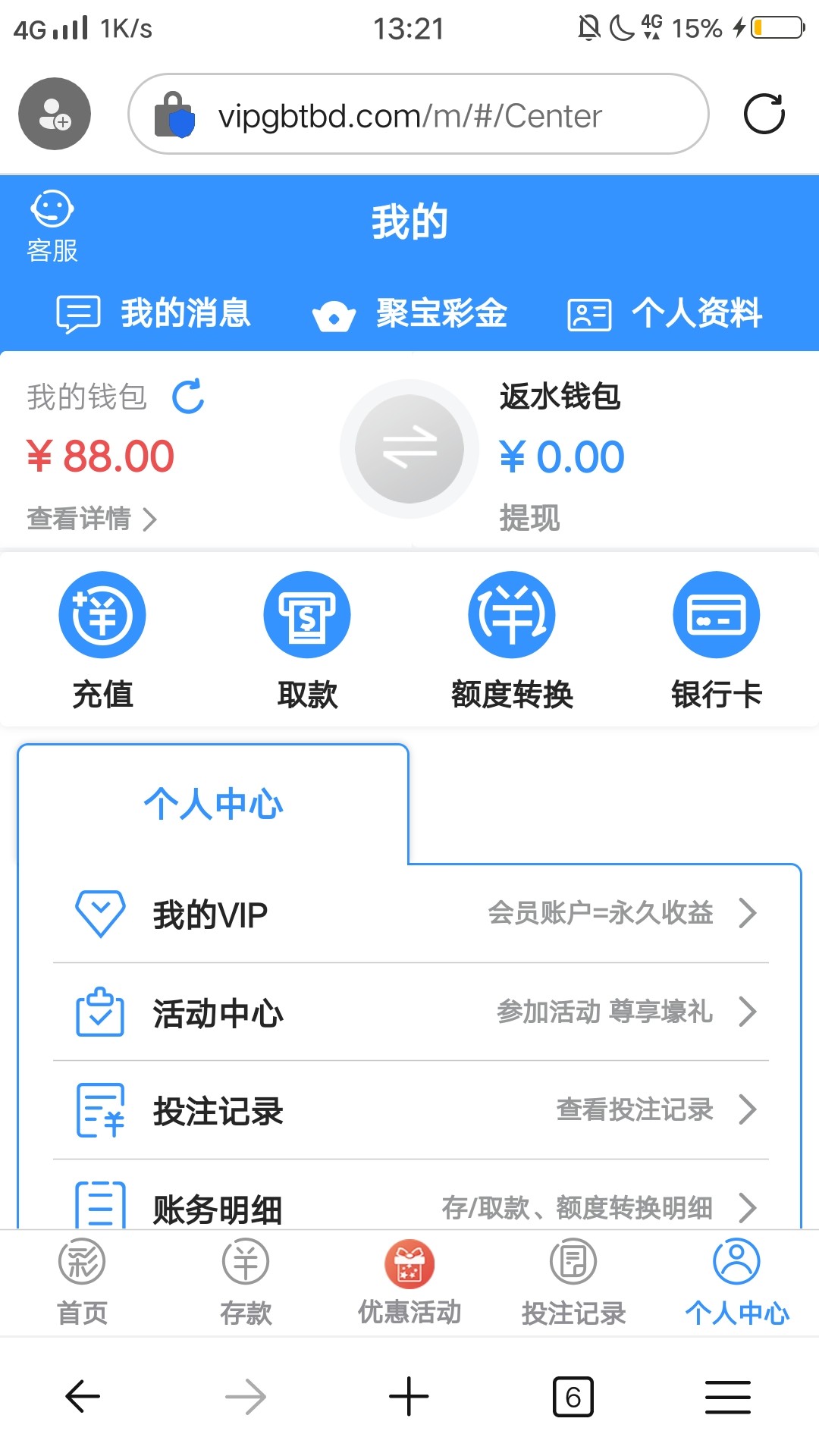Open 投注记录 row in 个人中心 list
Image resolution: width=819 pixels, height=1456 pixels.
tap(410, 1110)
